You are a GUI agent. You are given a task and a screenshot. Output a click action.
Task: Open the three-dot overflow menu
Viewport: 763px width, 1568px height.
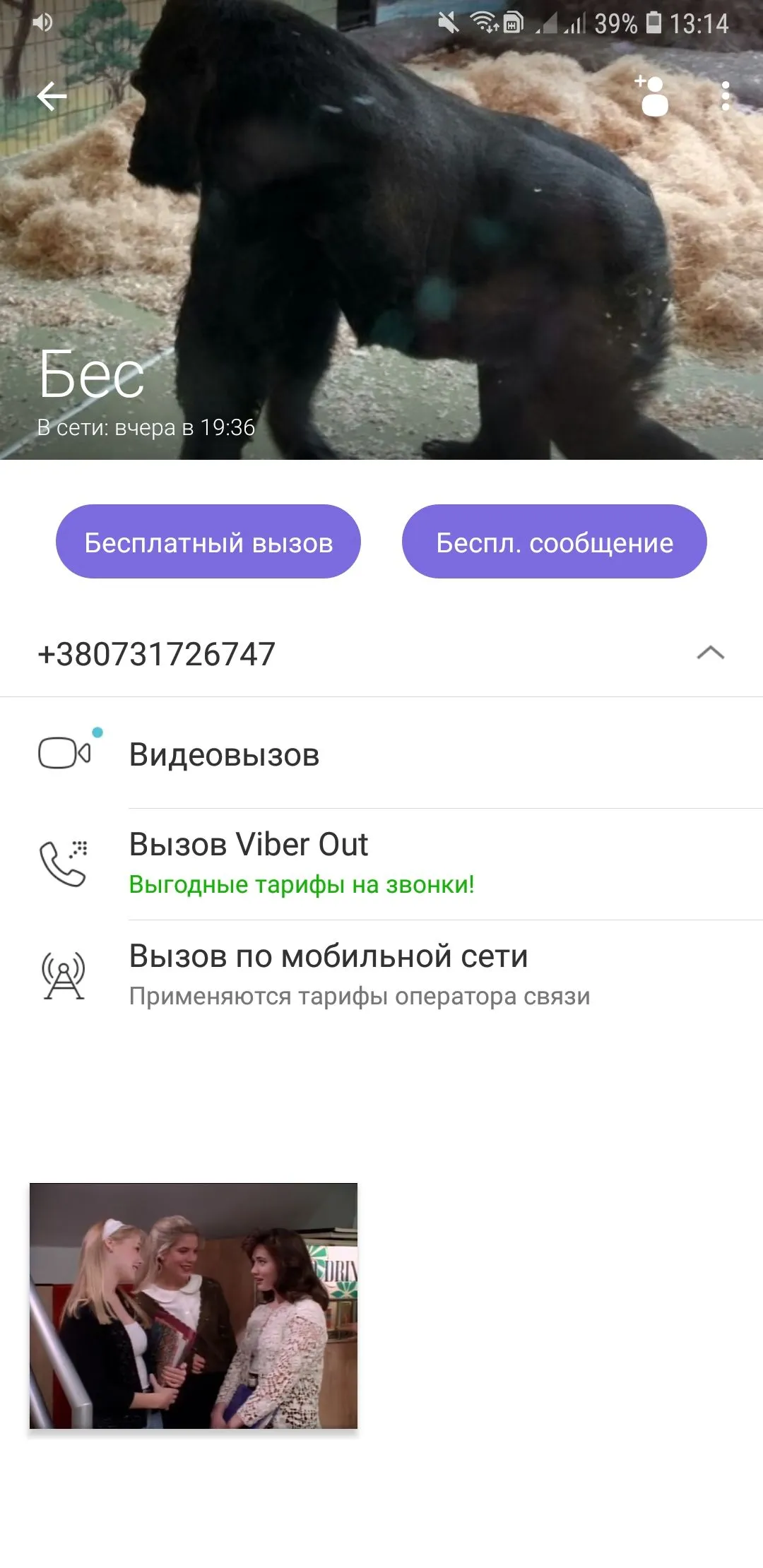[725, 96]
